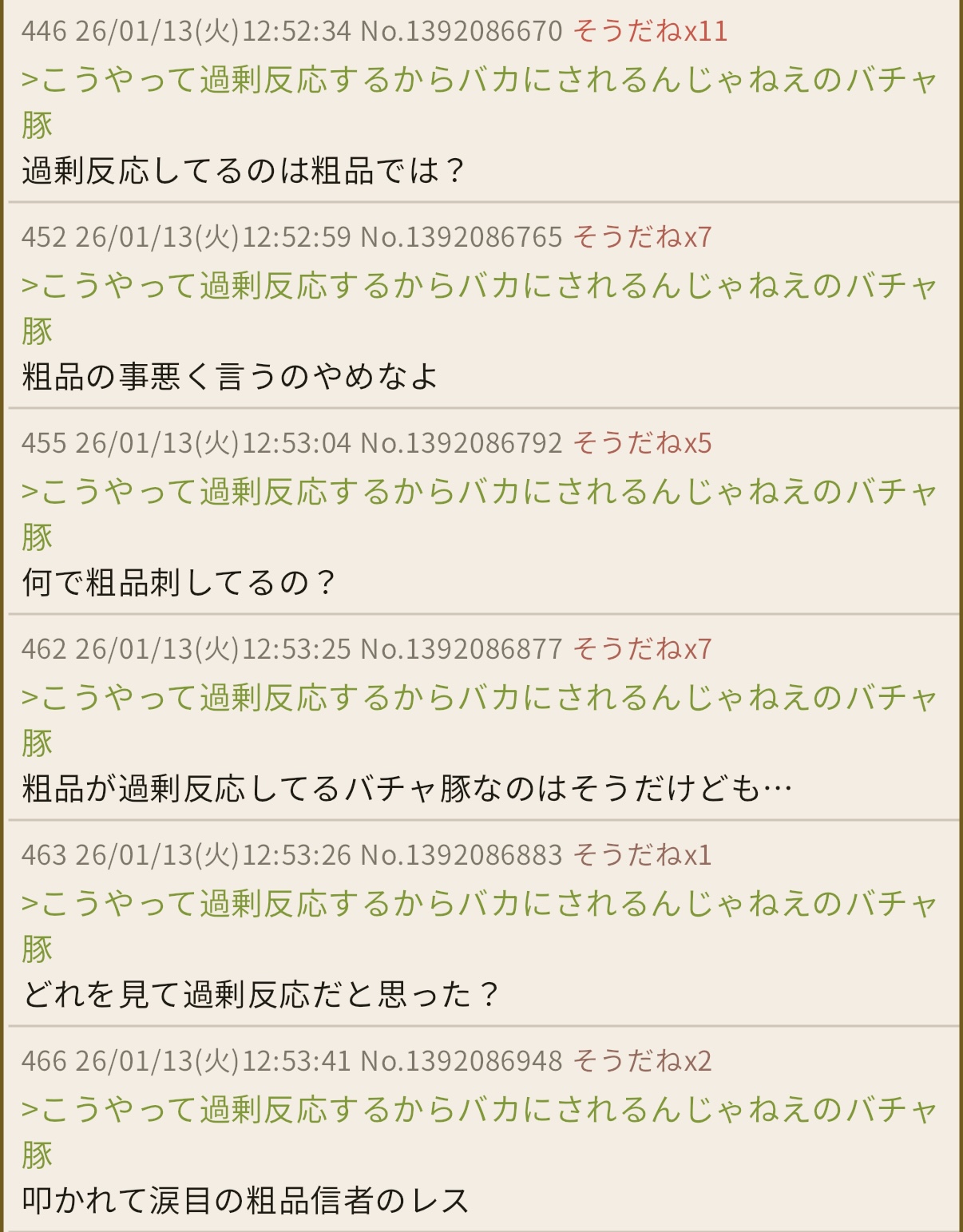Hit そうだねx7 on post 462
The image size is (963, 1232).
642,649
